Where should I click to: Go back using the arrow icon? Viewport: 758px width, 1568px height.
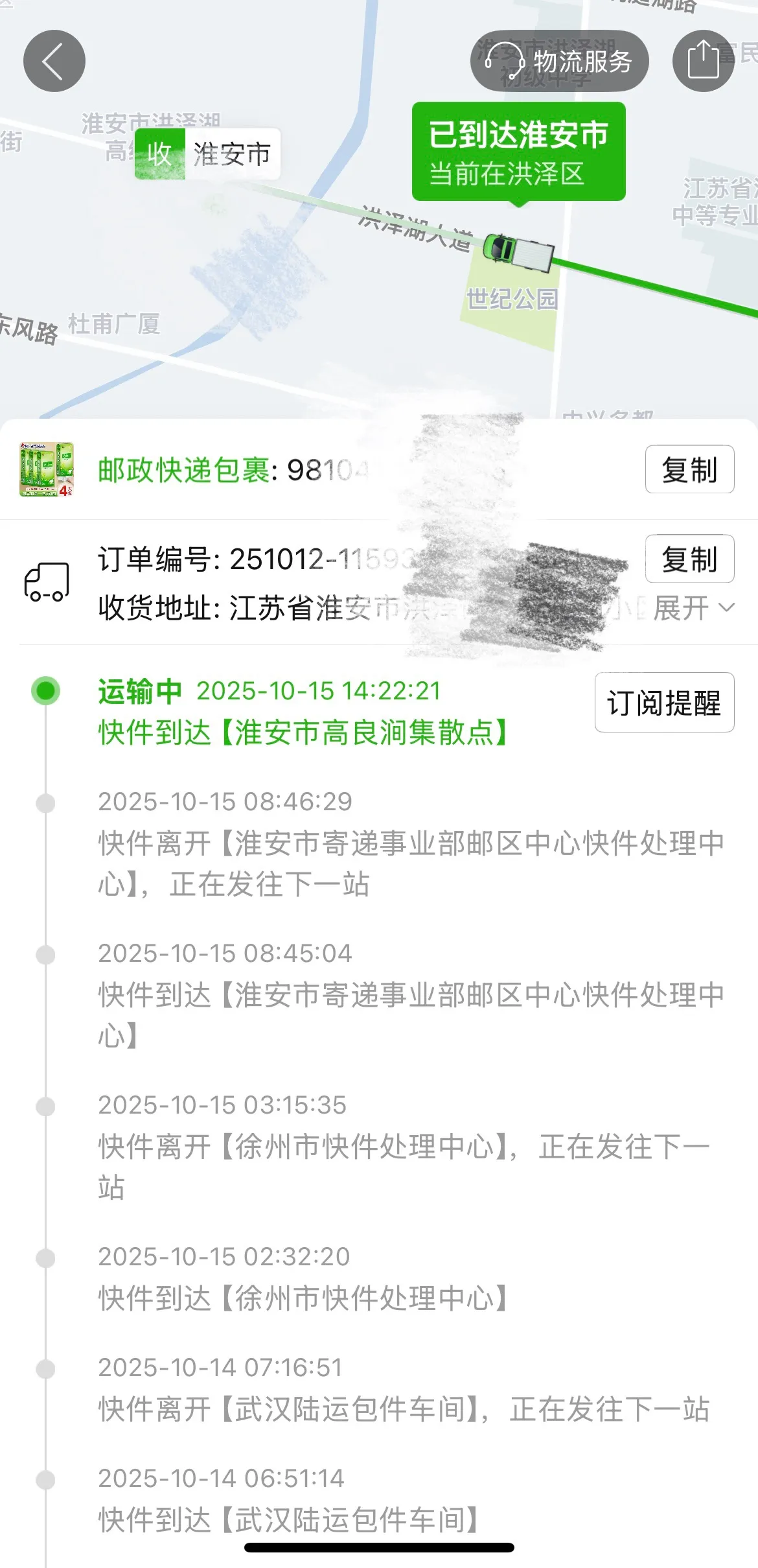click(x=54, y=61)
